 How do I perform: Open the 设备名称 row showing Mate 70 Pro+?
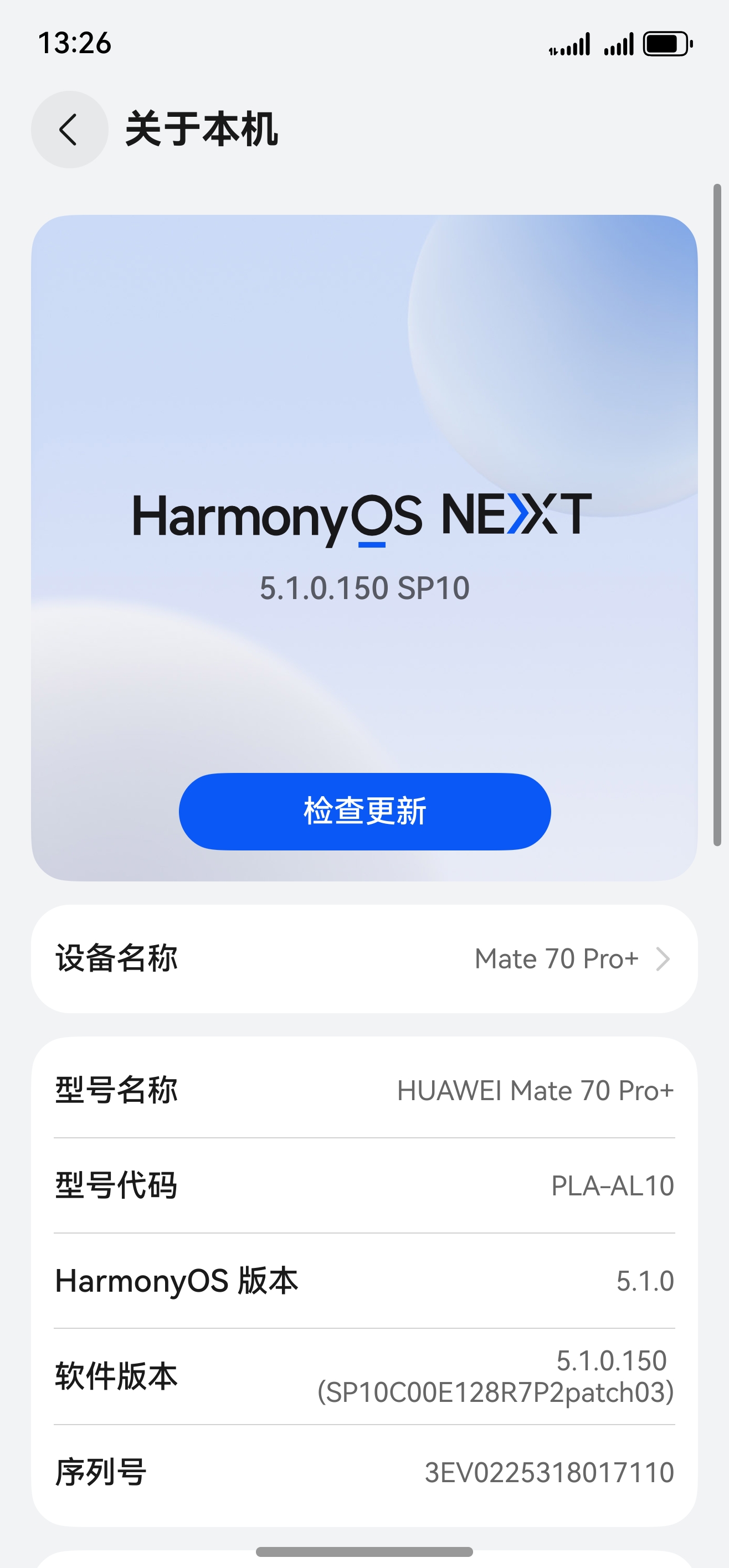pos(364,959)
